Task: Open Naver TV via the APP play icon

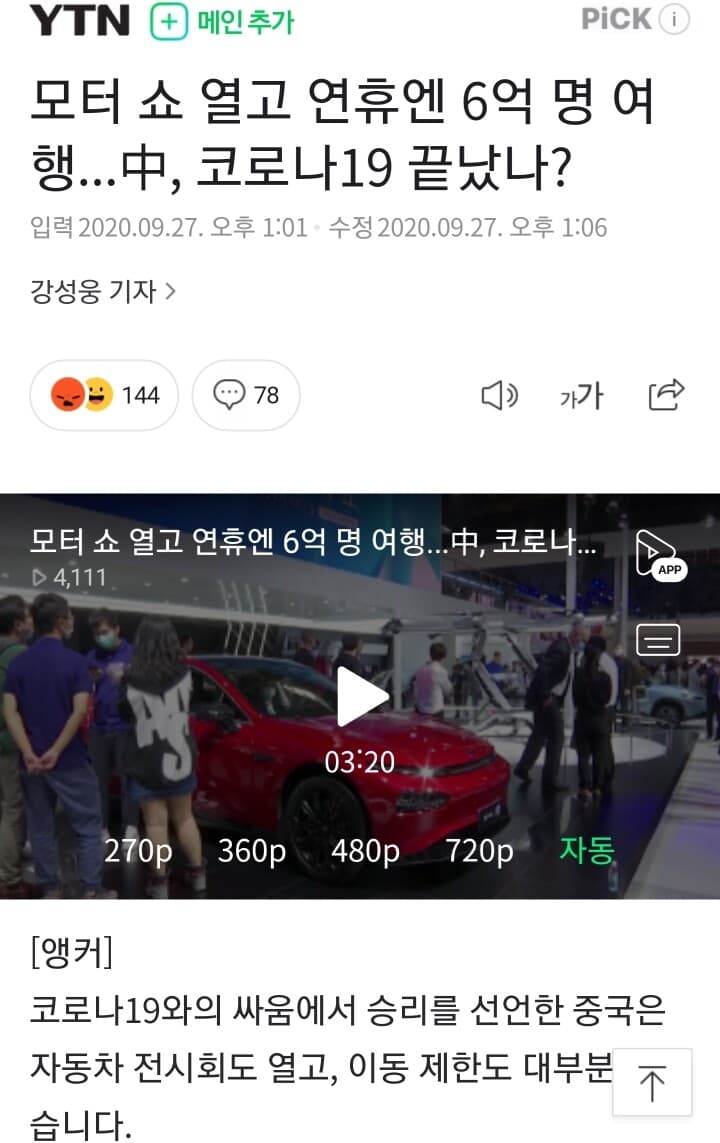Action: coord(657,555)
